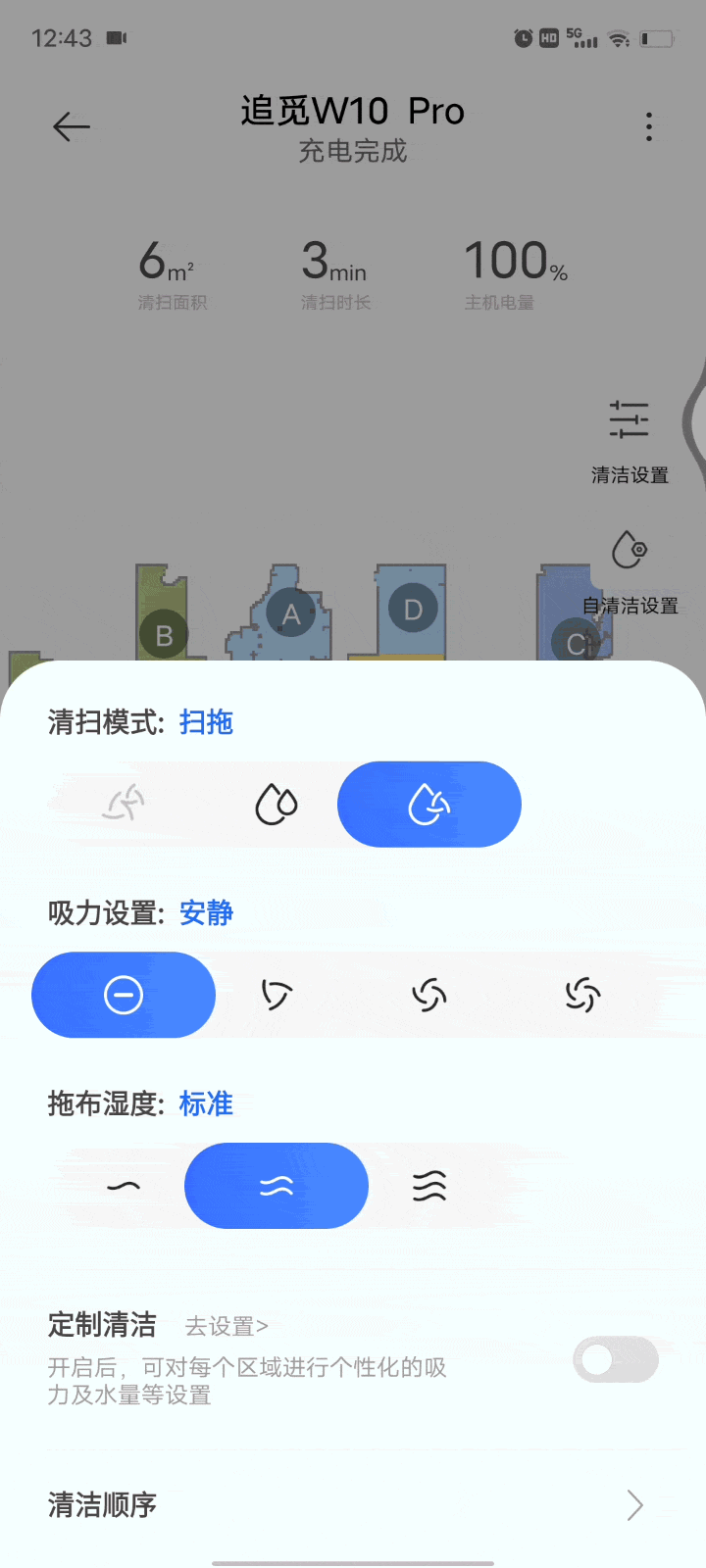Select room B on the map

(x=164, y=635)
